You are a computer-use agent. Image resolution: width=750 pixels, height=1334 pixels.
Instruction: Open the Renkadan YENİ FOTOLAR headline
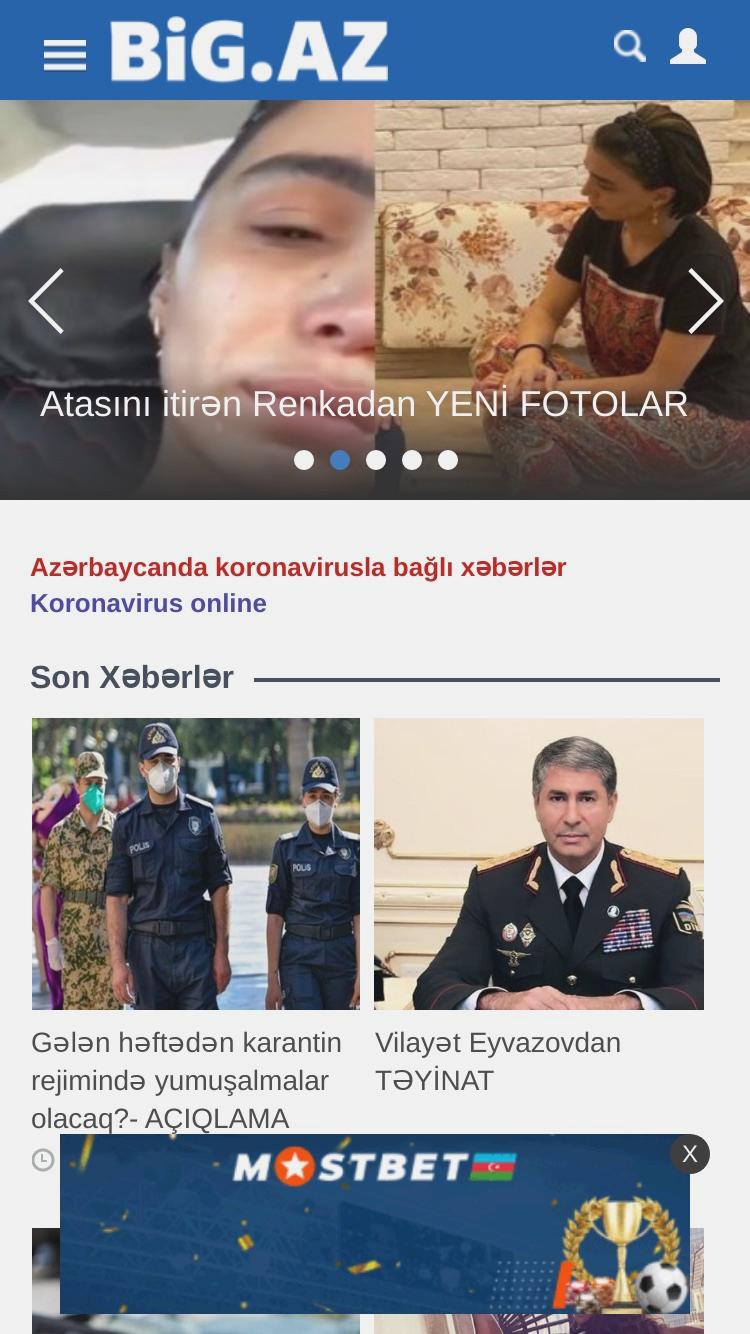[364, 404]
